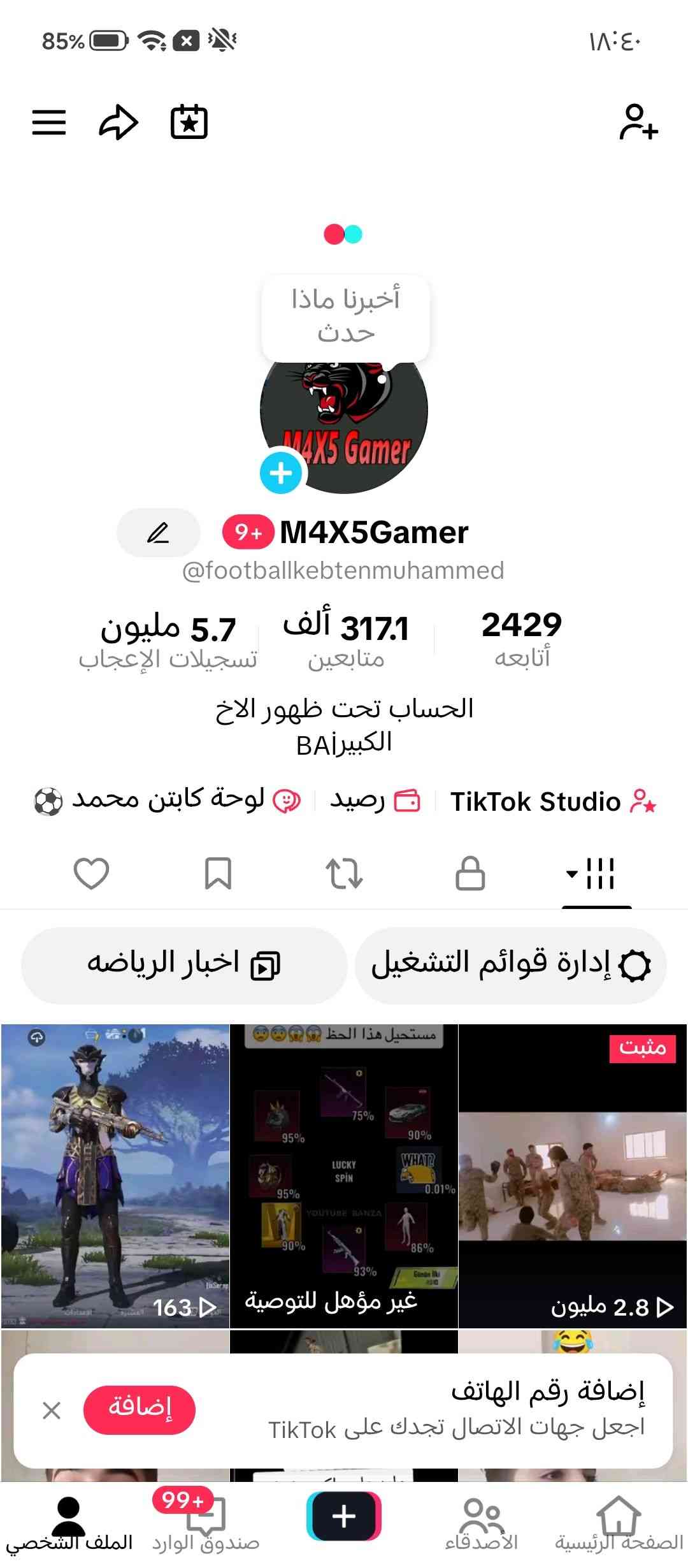Image resolution: width=688 pixels, height=1568 pixels.
Task: Add a new profile photo with plus badge
Action: click(x=281, y=474)
